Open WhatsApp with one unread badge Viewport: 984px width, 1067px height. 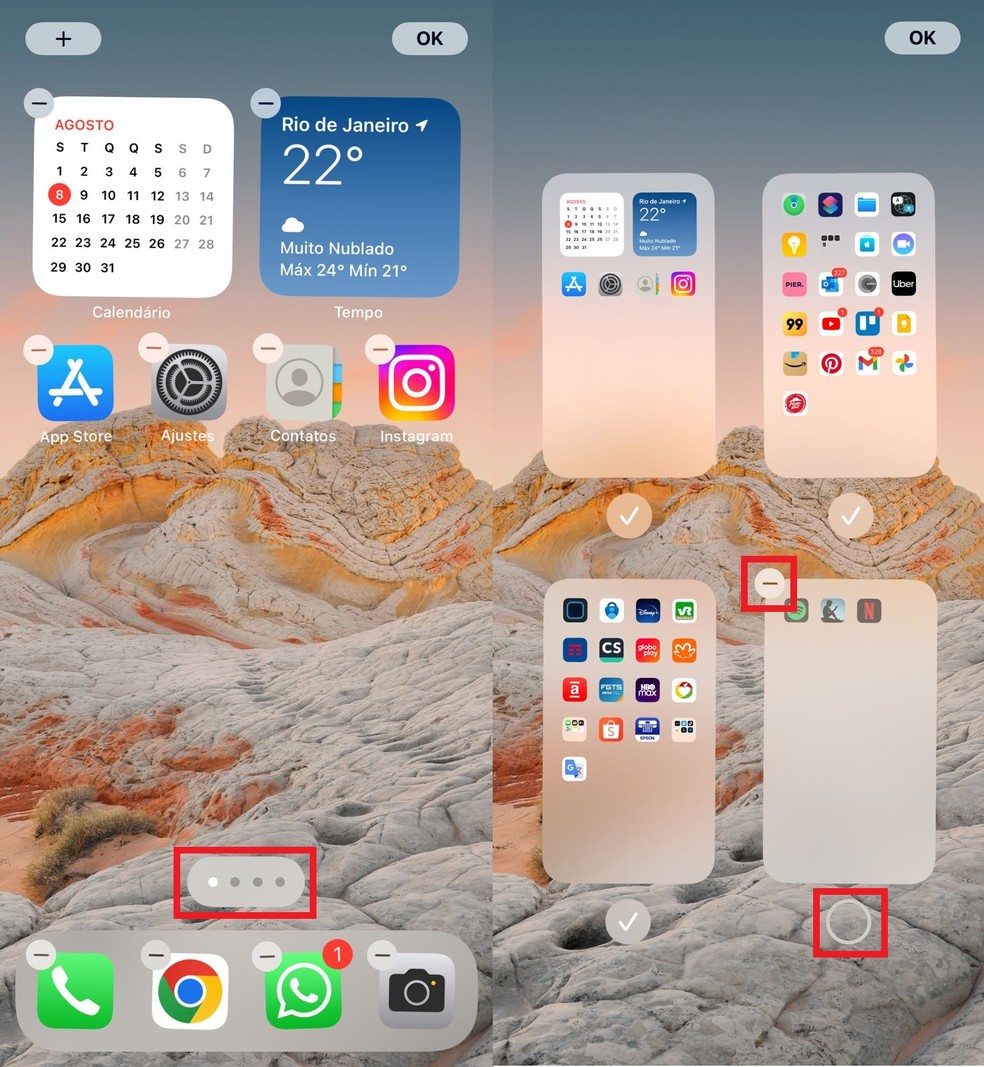[303, 990]
